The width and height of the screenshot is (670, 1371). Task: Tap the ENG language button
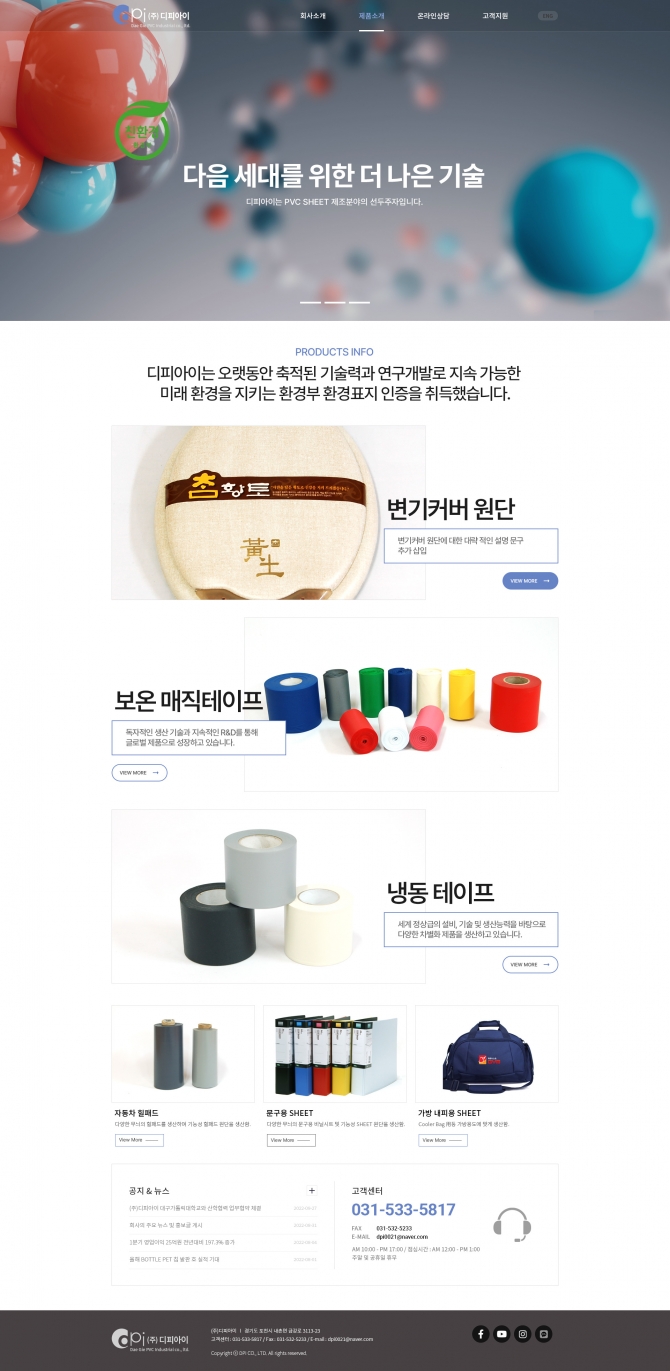tap(547, 16)
